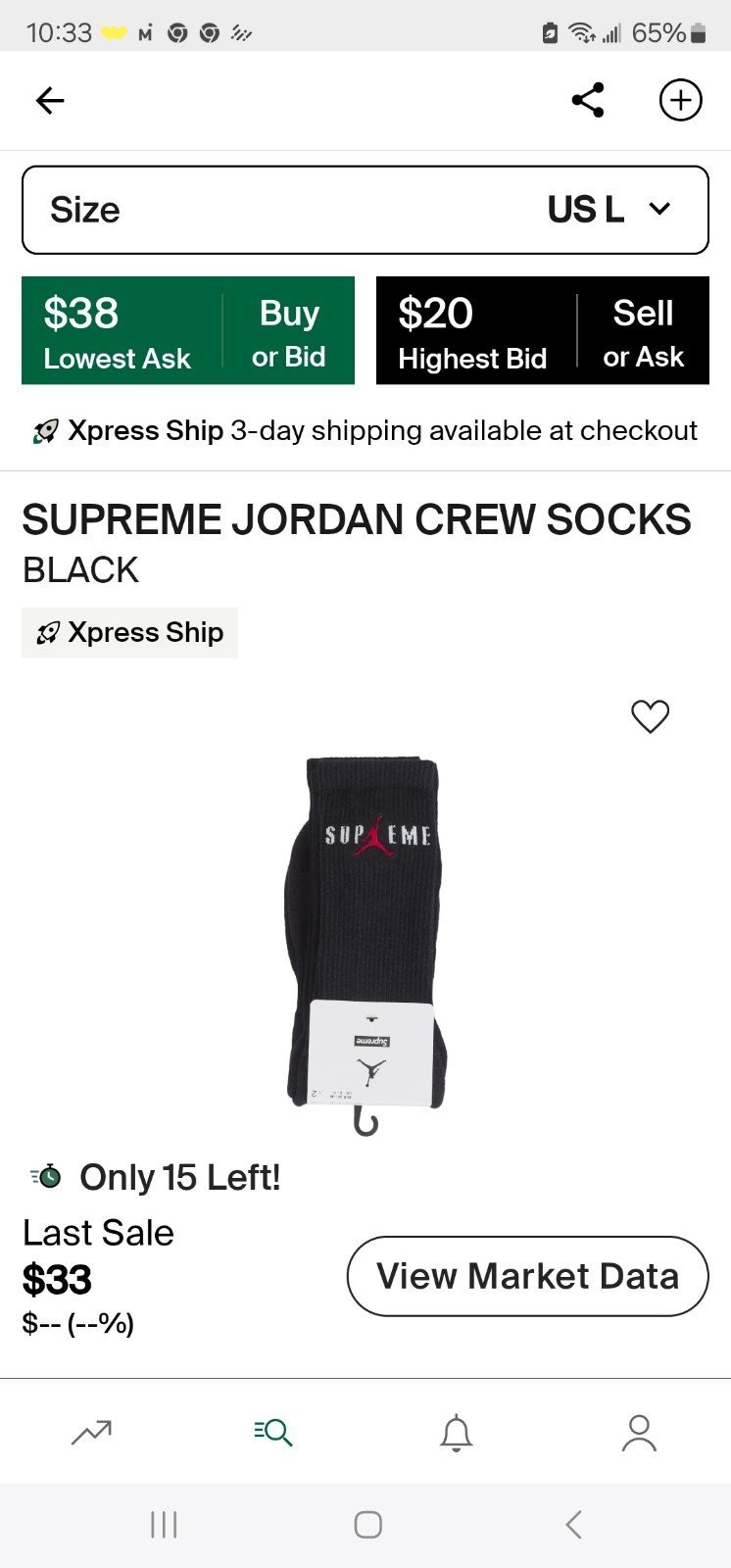731x1568 pixels.
Task: Open the search tab in bottom navigation
Action: point(273,1433)
